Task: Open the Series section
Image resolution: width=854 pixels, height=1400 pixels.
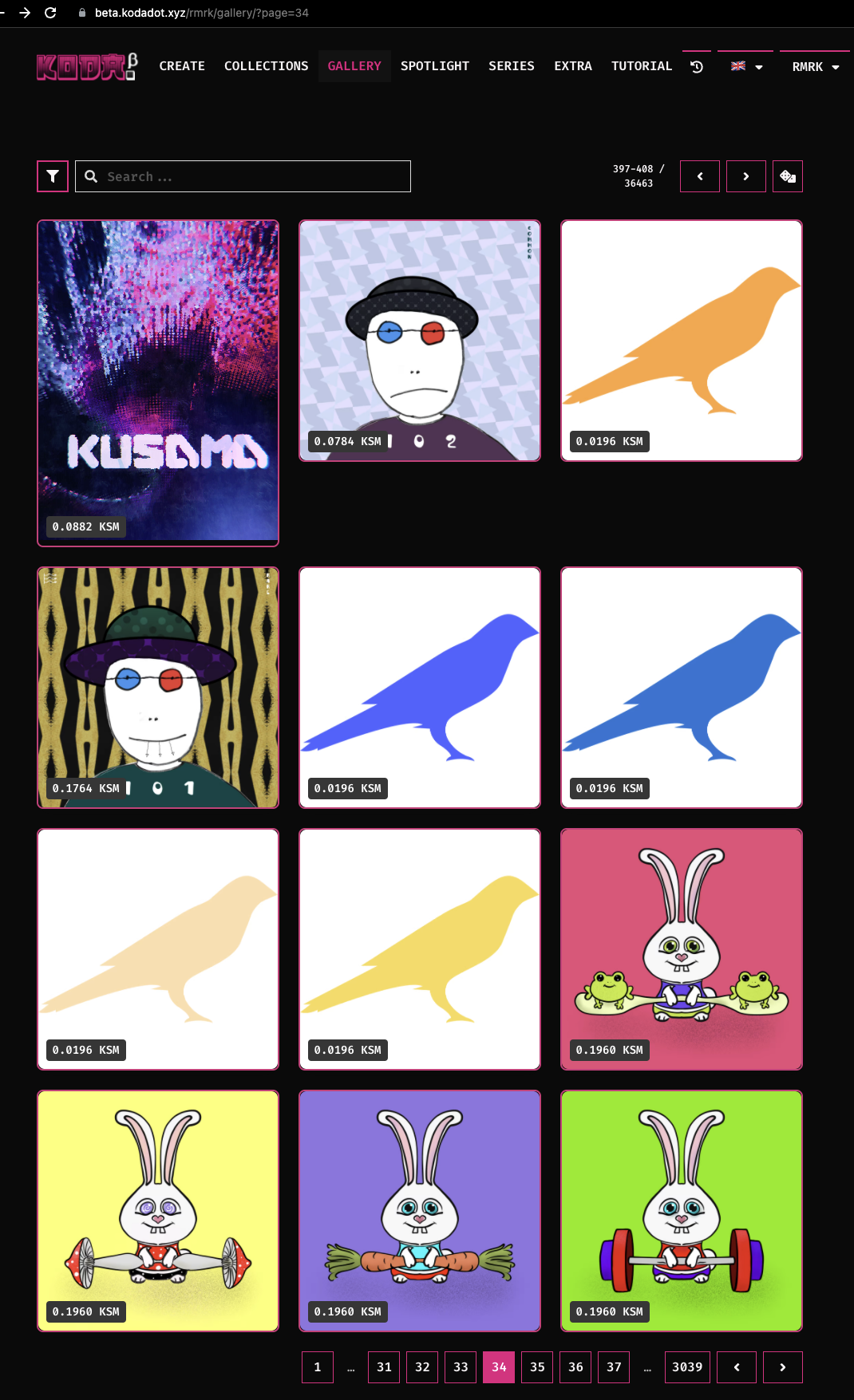Action: point(512,66)
